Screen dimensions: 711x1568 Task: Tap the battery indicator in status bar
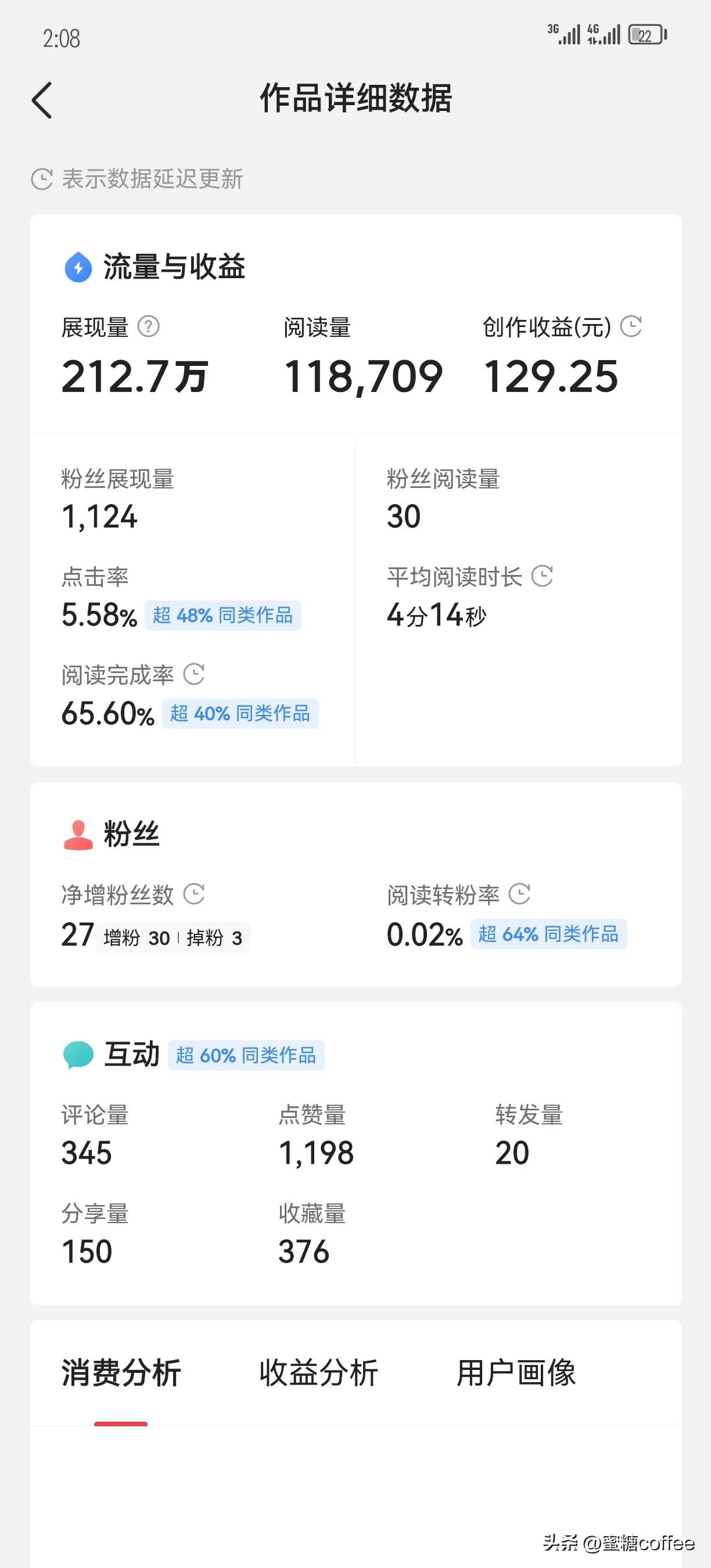click(x=645, y=35)
